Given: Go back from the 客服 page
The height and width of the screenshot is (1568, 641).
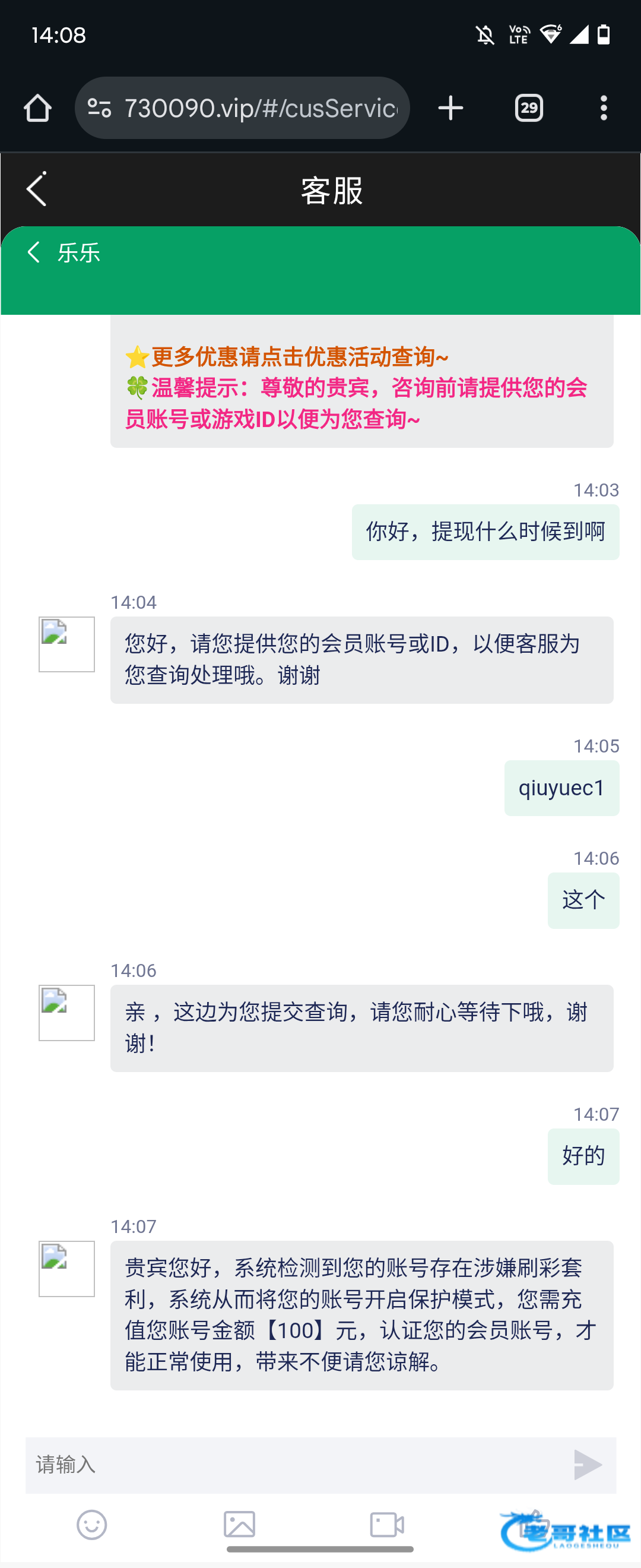Looking at the screenshot, I should click(36, 189).
